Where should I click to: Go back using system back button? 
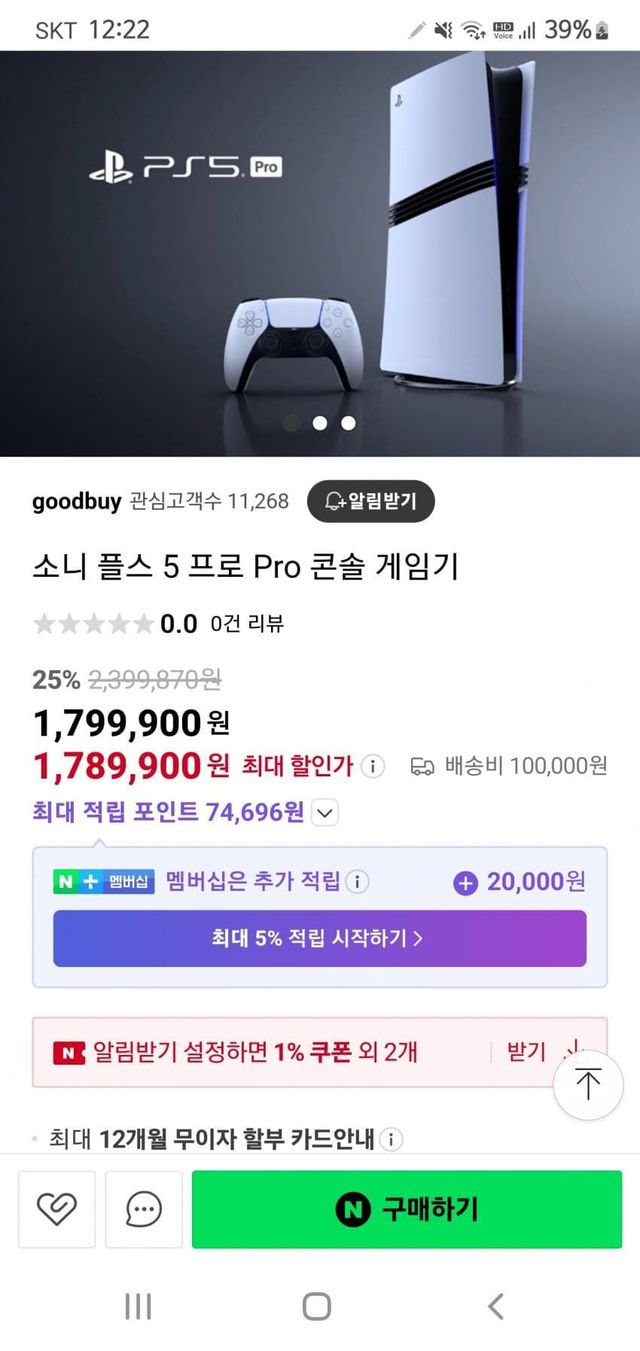click(x=495, y=1306)
